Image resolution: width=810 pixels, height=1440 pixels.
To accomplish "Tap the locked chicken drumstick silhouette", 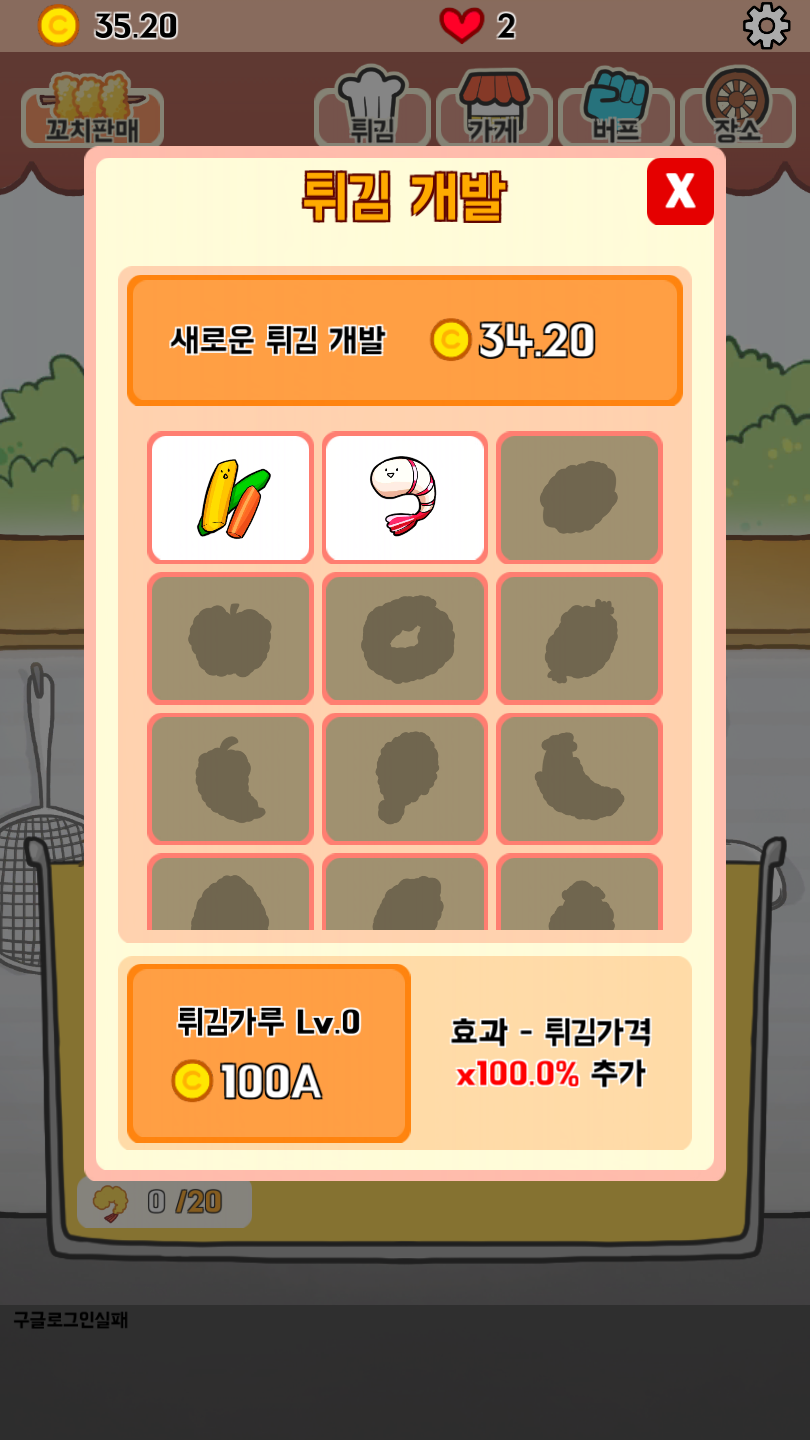I will [405, 779].
